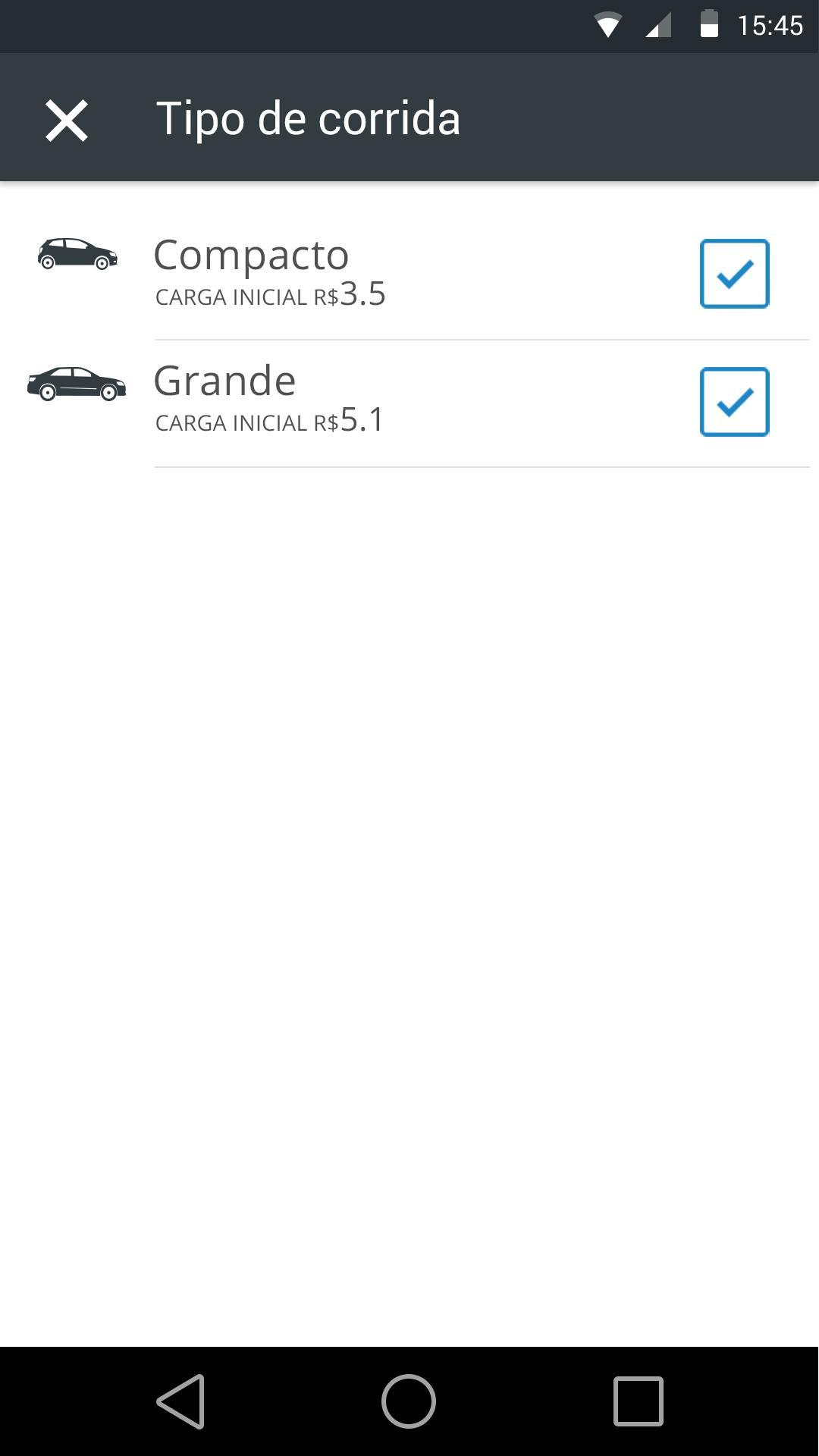This screenshot has width=819, height=1456.
Task: Tap the system back button
Action: [x=182, y=1401]
